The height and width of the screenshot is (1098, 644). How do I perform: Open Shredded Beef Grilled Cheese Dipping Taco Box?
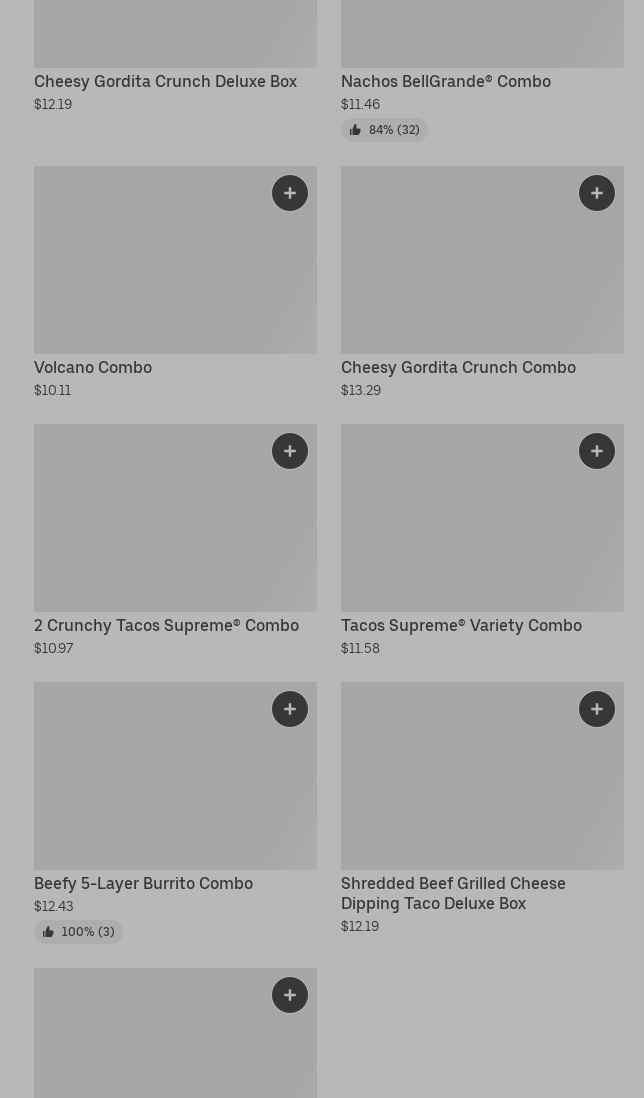pos(453,893)
